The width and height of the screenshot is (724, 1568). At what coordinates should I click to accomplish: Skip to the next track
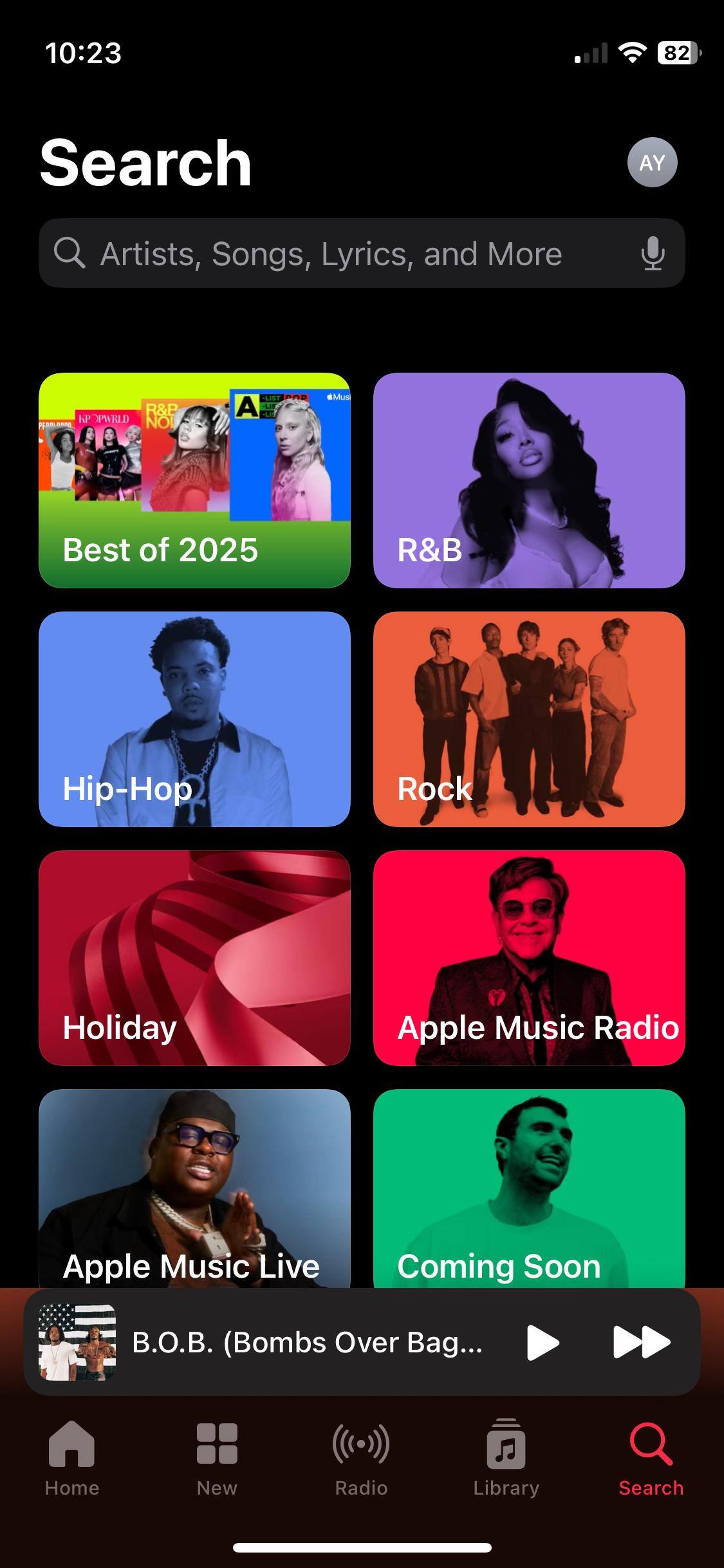coord(642,1342)
